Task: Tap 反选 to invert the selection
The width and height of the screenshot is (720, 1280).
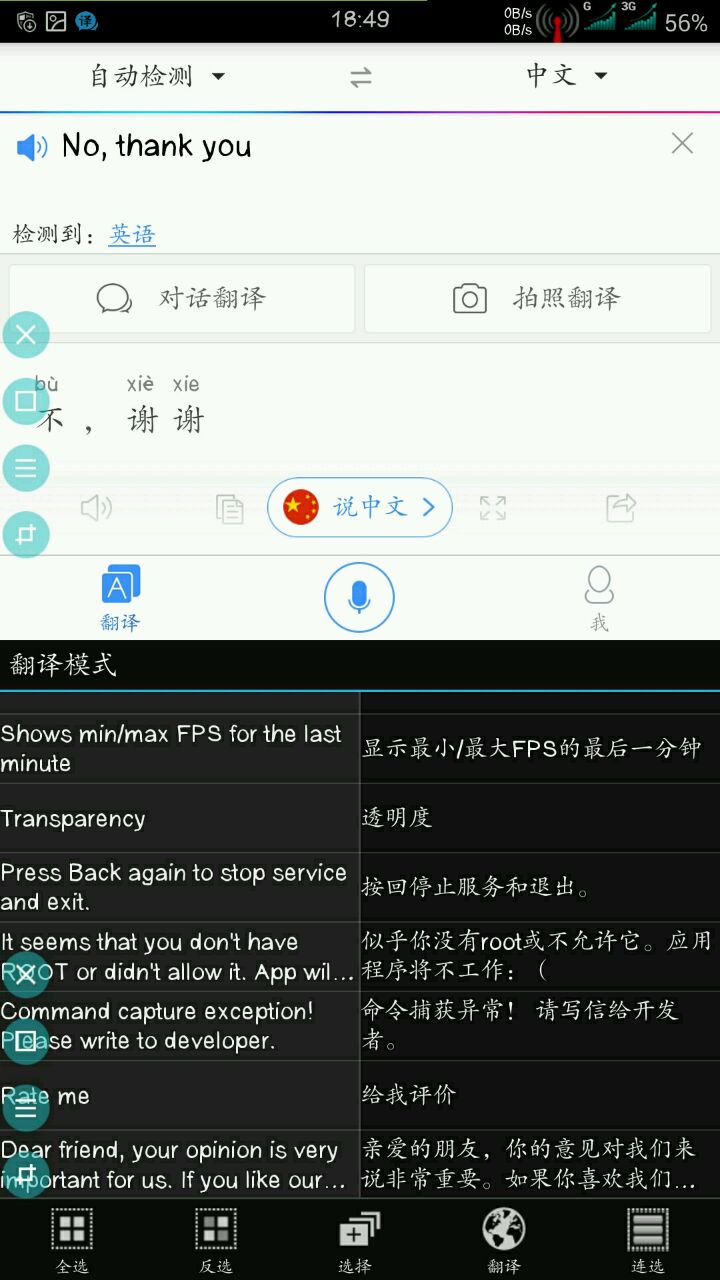Action: click(215, 1240)
